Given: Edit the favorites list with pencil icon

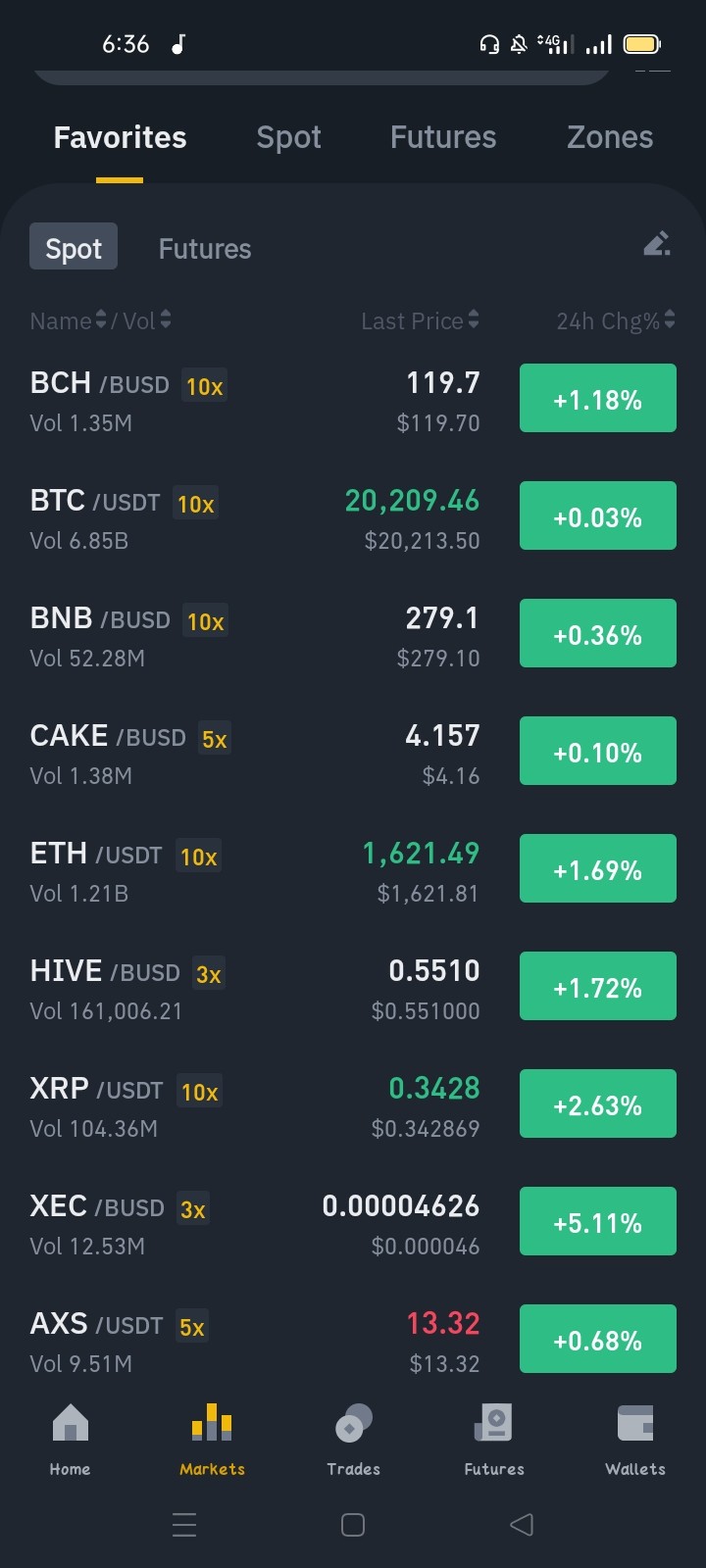Looking at the screenshot, I should click(657, 244).
